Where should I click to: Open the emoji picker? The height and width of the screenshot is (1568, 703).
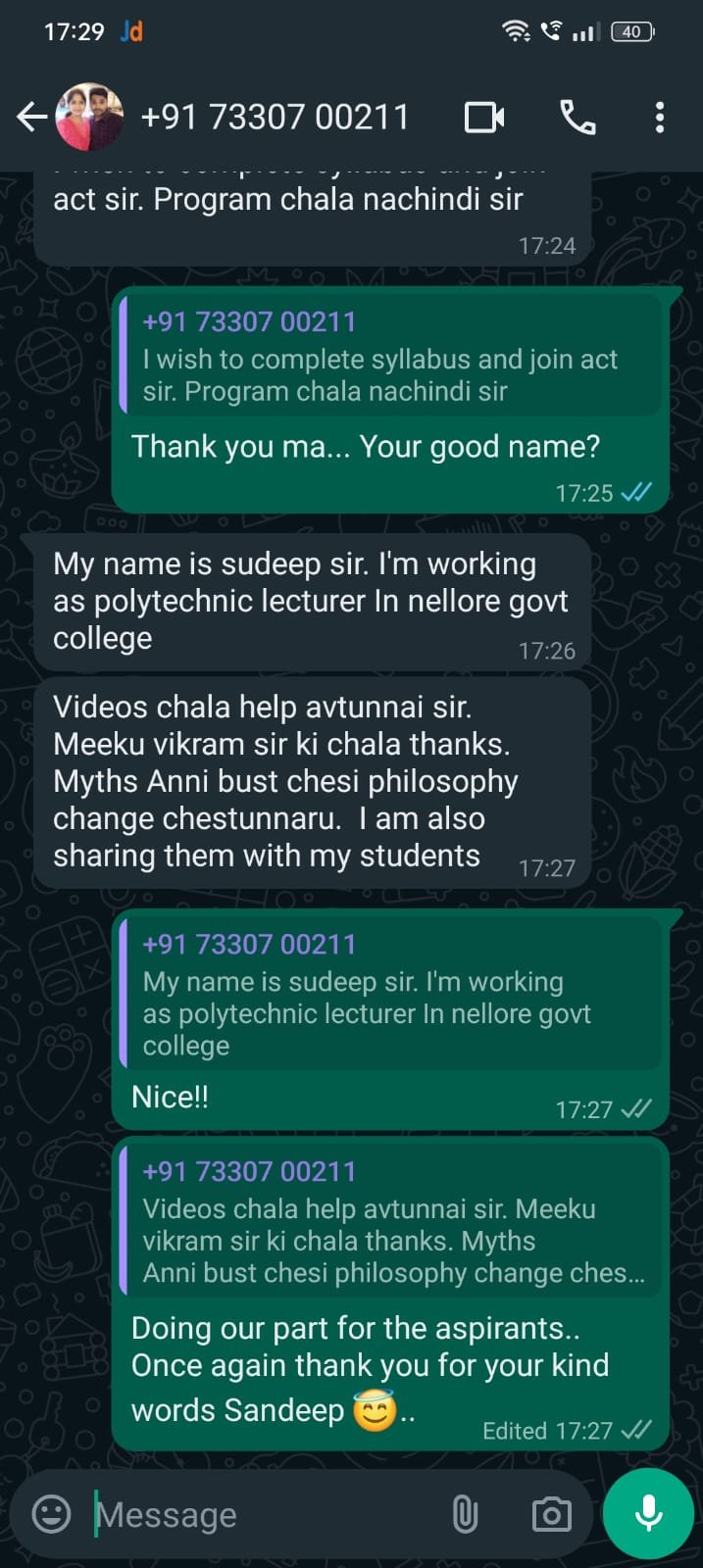[52, 1514]
